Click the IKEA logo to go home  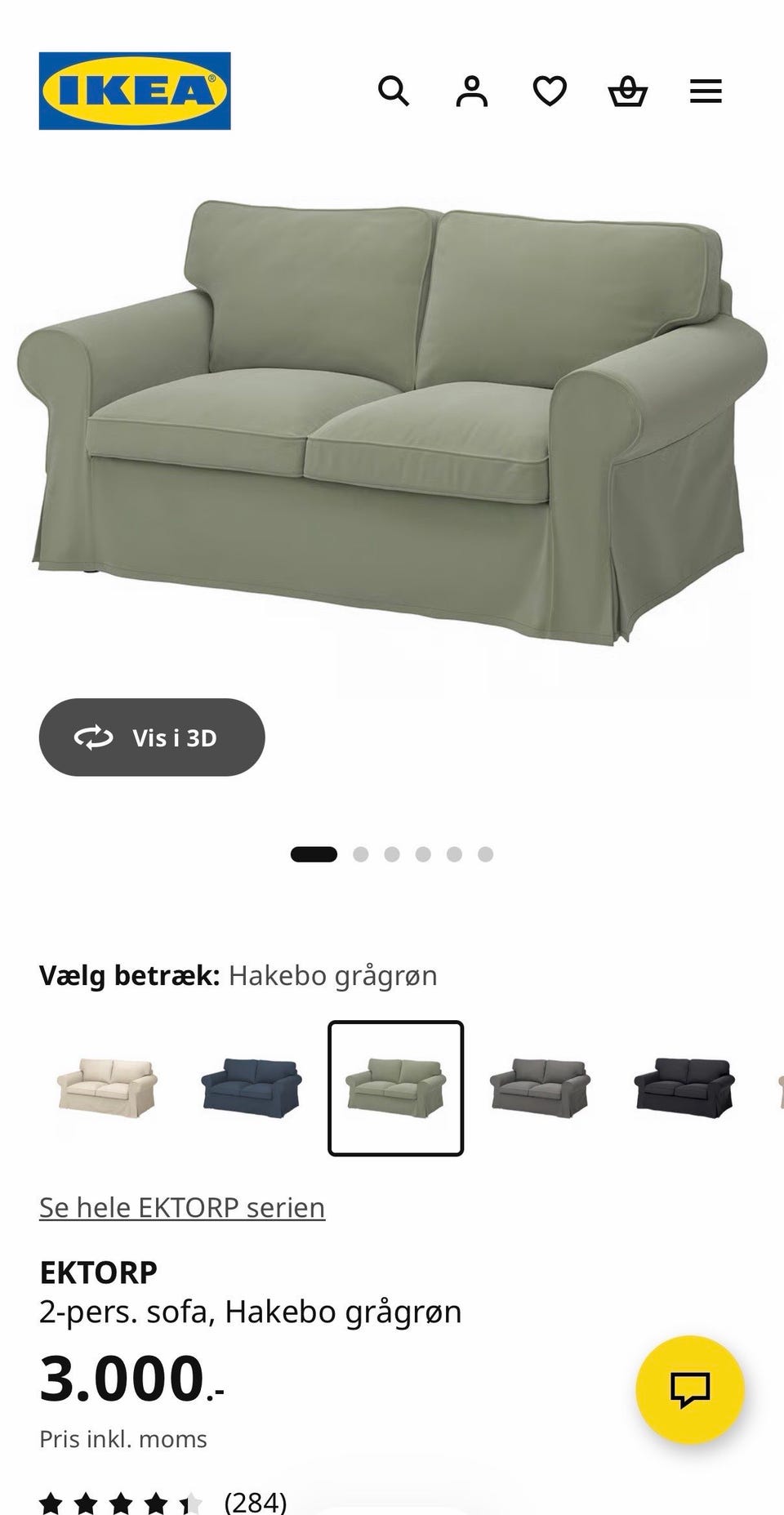(134, 89)
